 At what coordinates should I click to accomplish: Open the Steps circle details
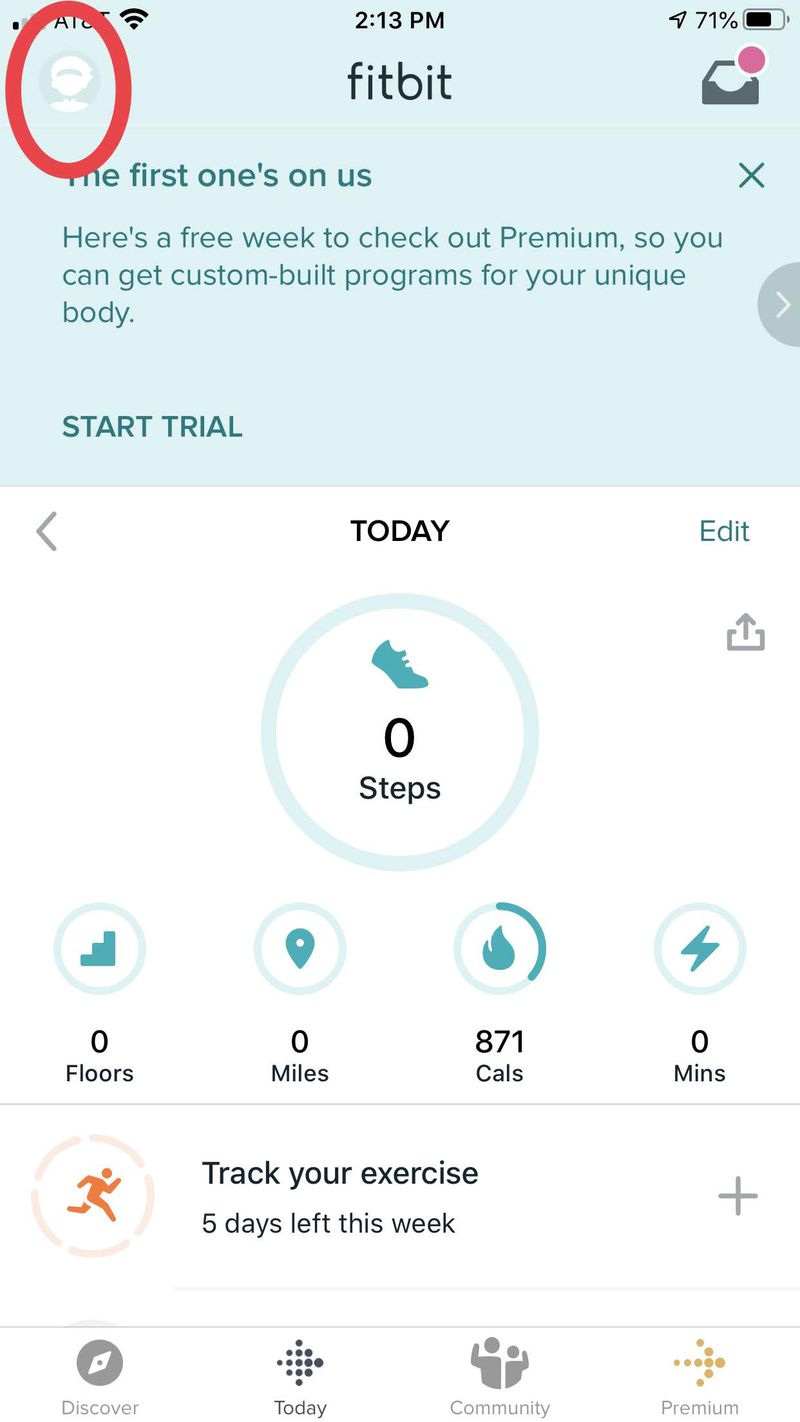click(x=400, y=734)
